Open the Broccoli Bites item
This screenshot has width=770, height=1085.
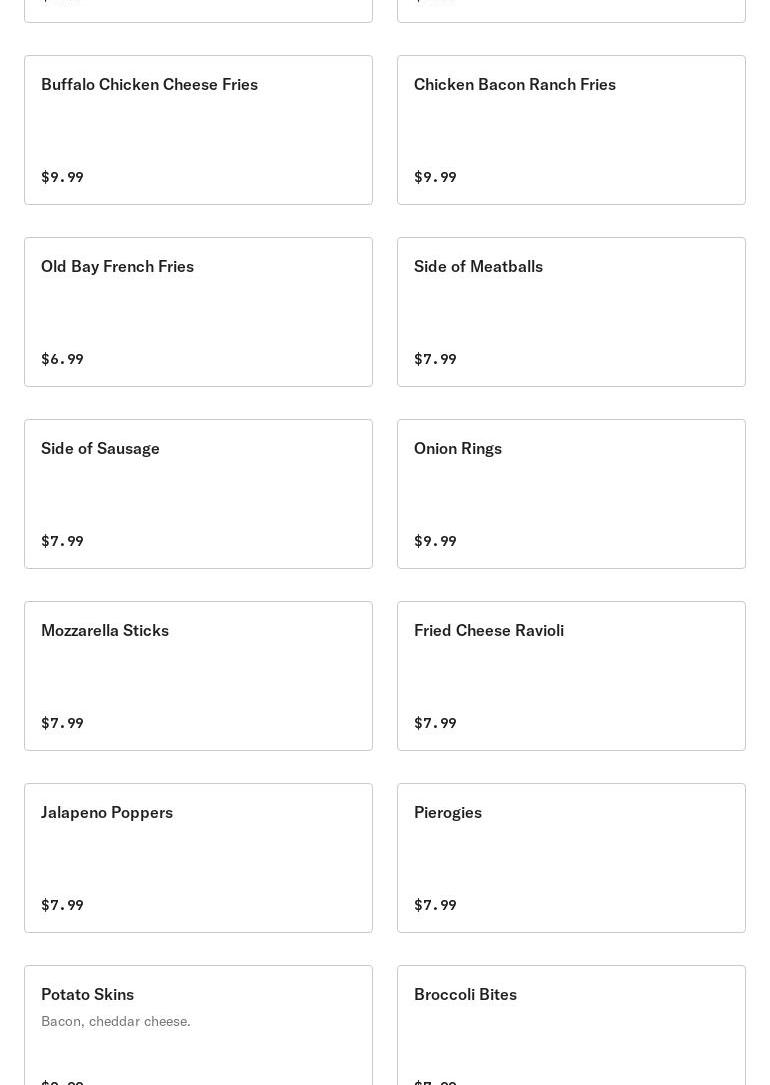pyautogui.click(x=571, y=1025)
